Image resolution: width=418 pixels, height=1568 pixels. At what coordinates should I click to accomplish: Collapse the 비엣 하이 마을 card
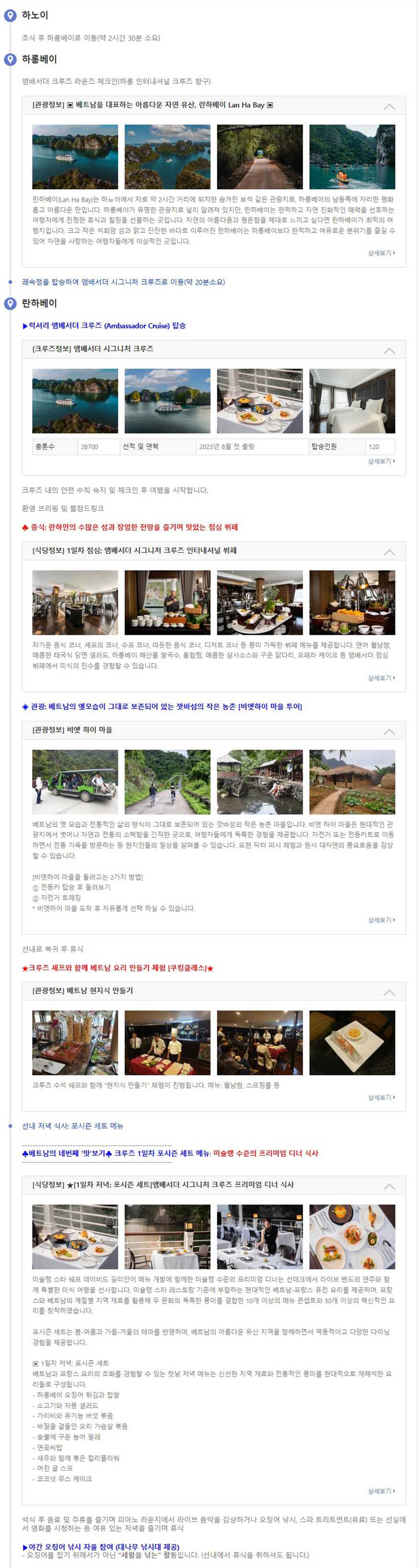[x=389, y=732]
